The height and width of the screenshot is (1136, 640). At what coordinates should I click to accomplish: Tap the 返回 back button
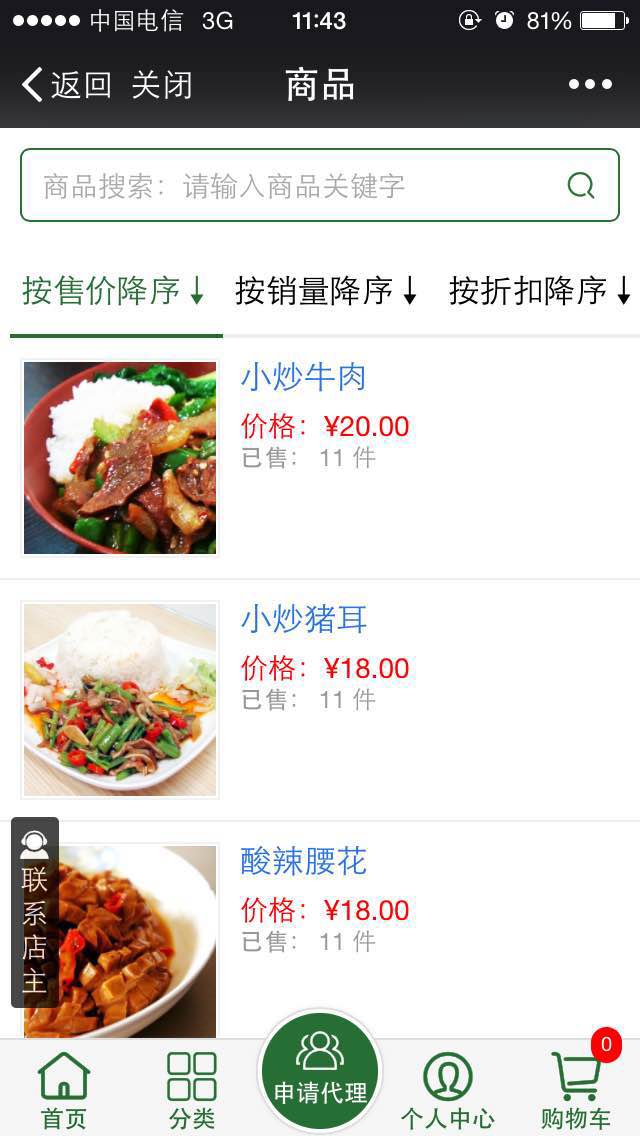pyautogui.click(x=66, y=85)
